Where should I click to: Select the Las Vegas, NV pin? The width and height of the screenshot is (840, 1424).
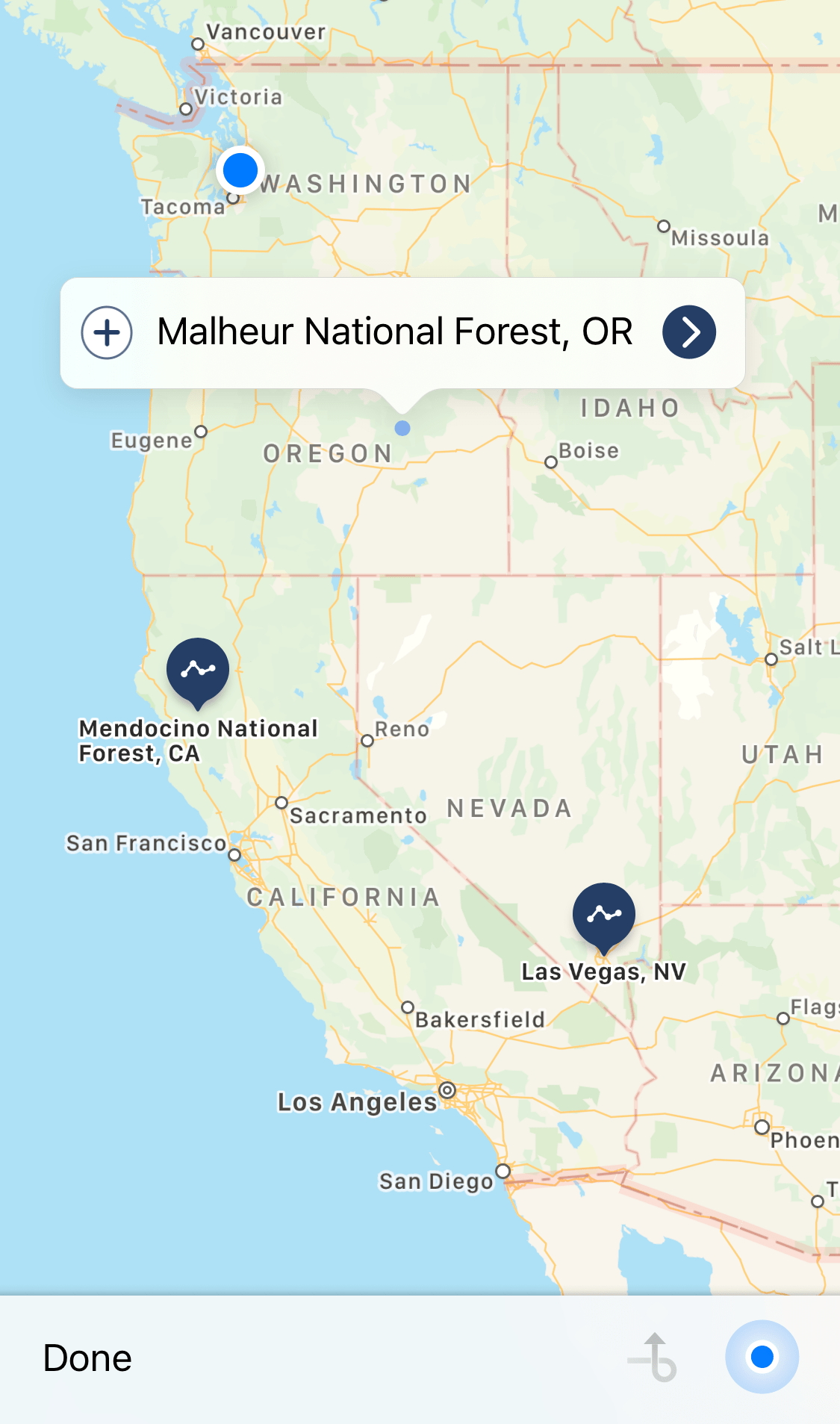[x=603, y=915]
